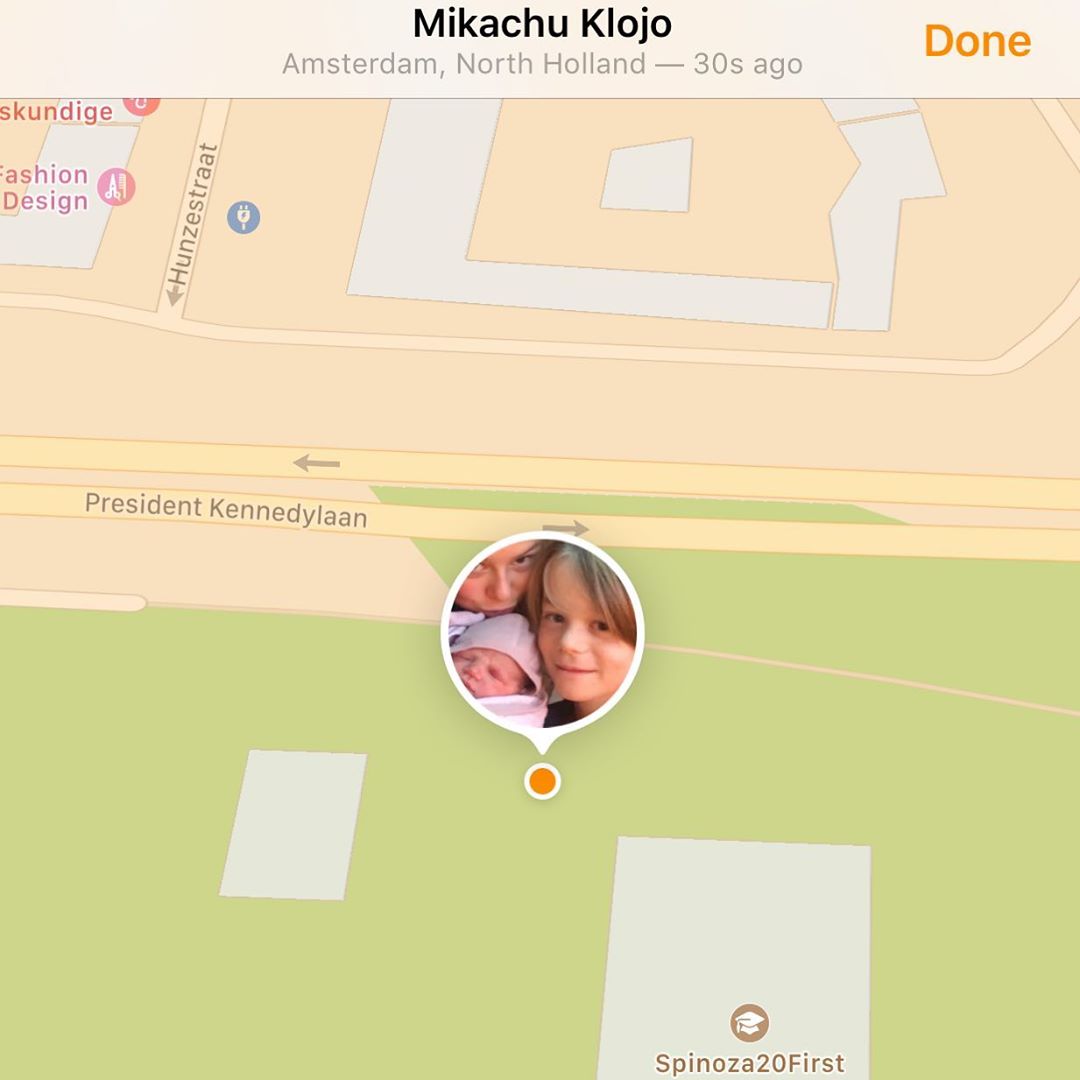Open the Spinoza20First school marker

point(749,1023)
